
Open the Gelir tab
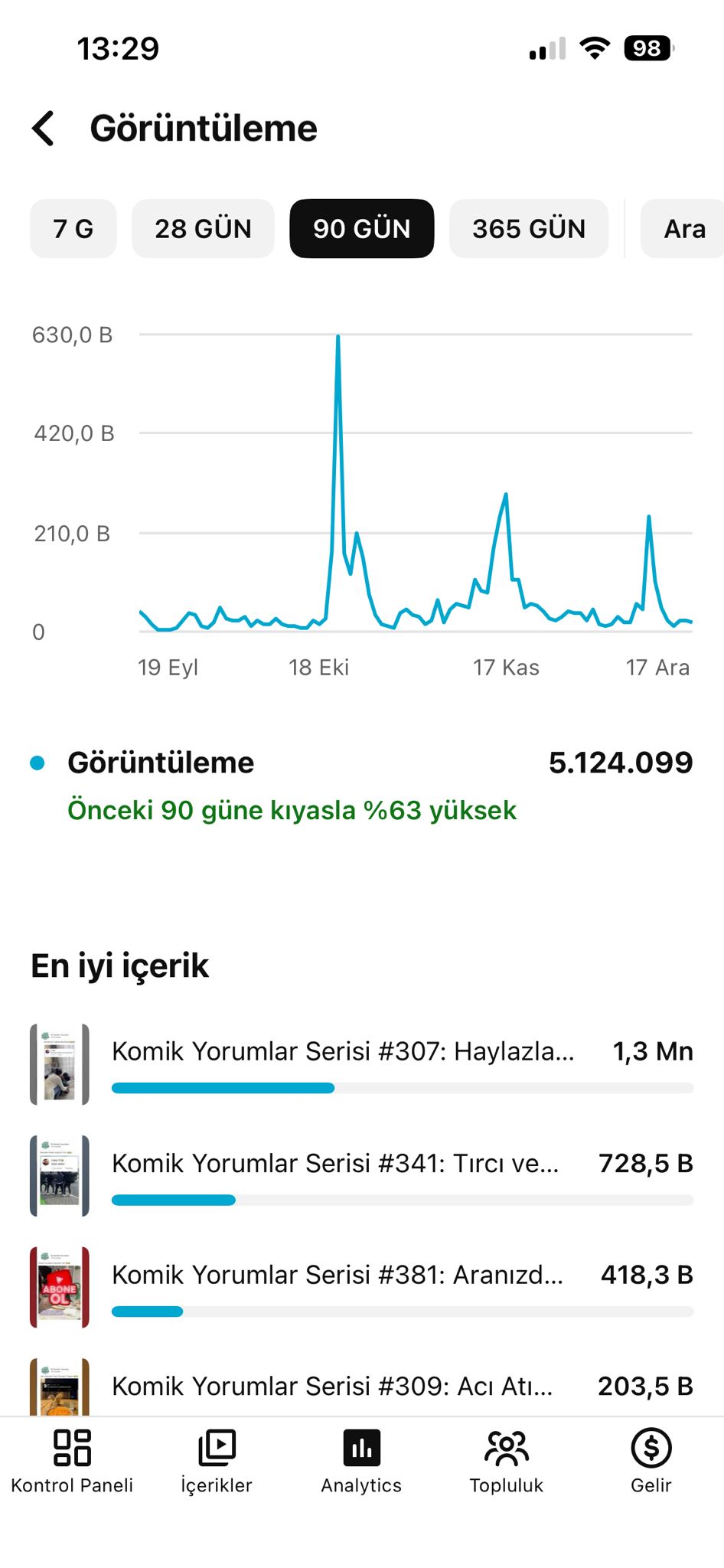[x=651, y=1462]
